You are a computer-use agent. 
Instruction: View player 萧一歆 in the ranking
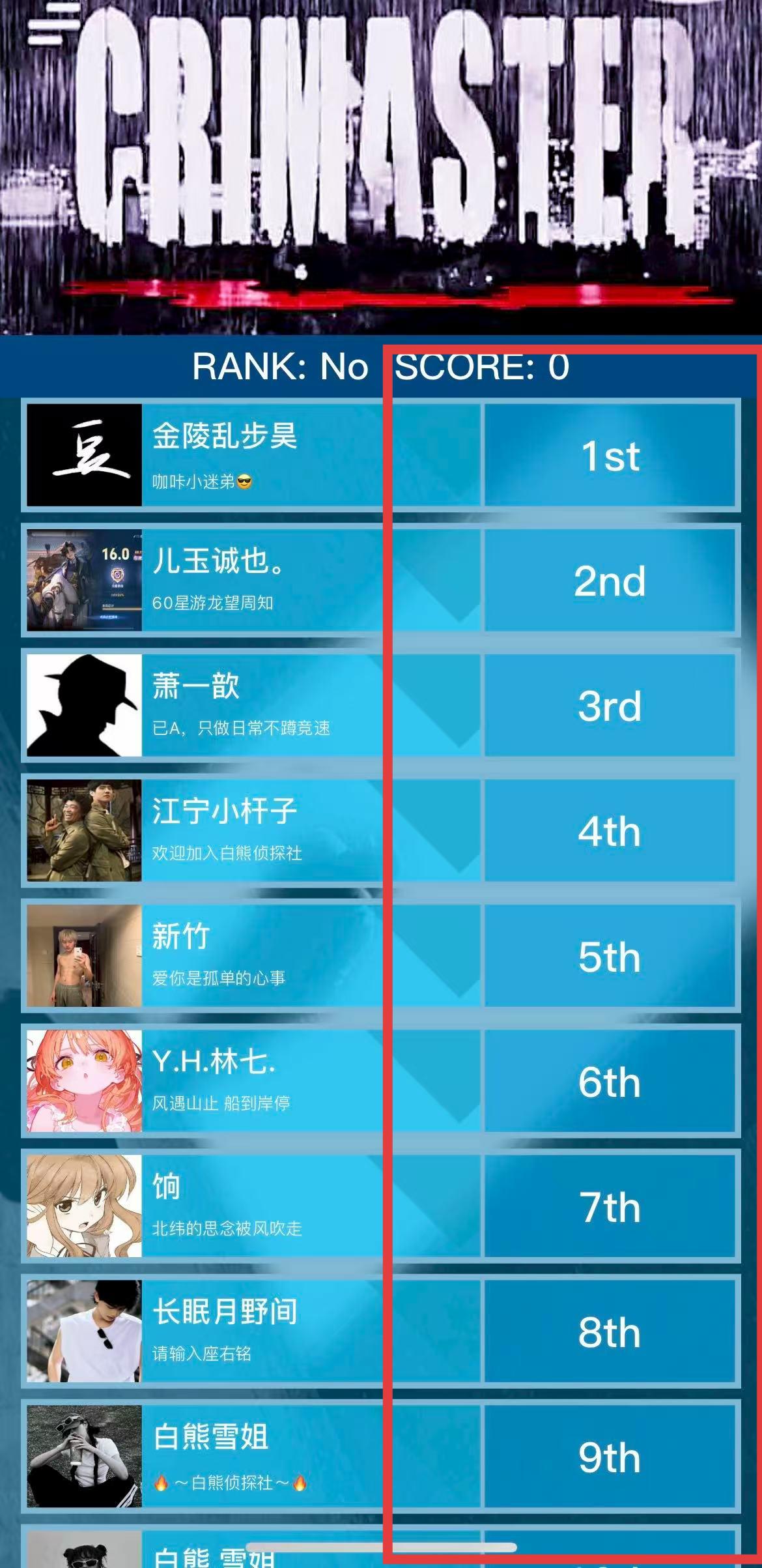tap(261, 705)
